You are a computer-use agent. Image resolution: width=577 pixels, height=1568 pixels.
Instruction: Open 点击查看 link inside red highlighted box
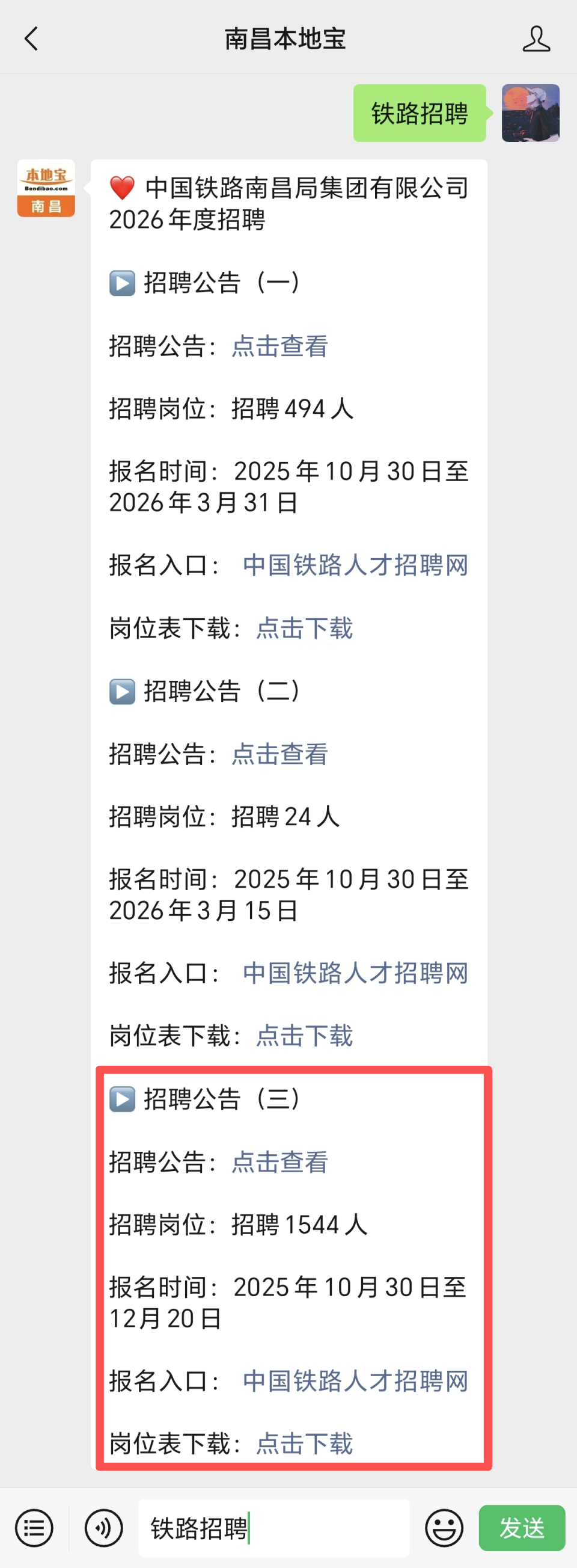[x=279, y=1163]
